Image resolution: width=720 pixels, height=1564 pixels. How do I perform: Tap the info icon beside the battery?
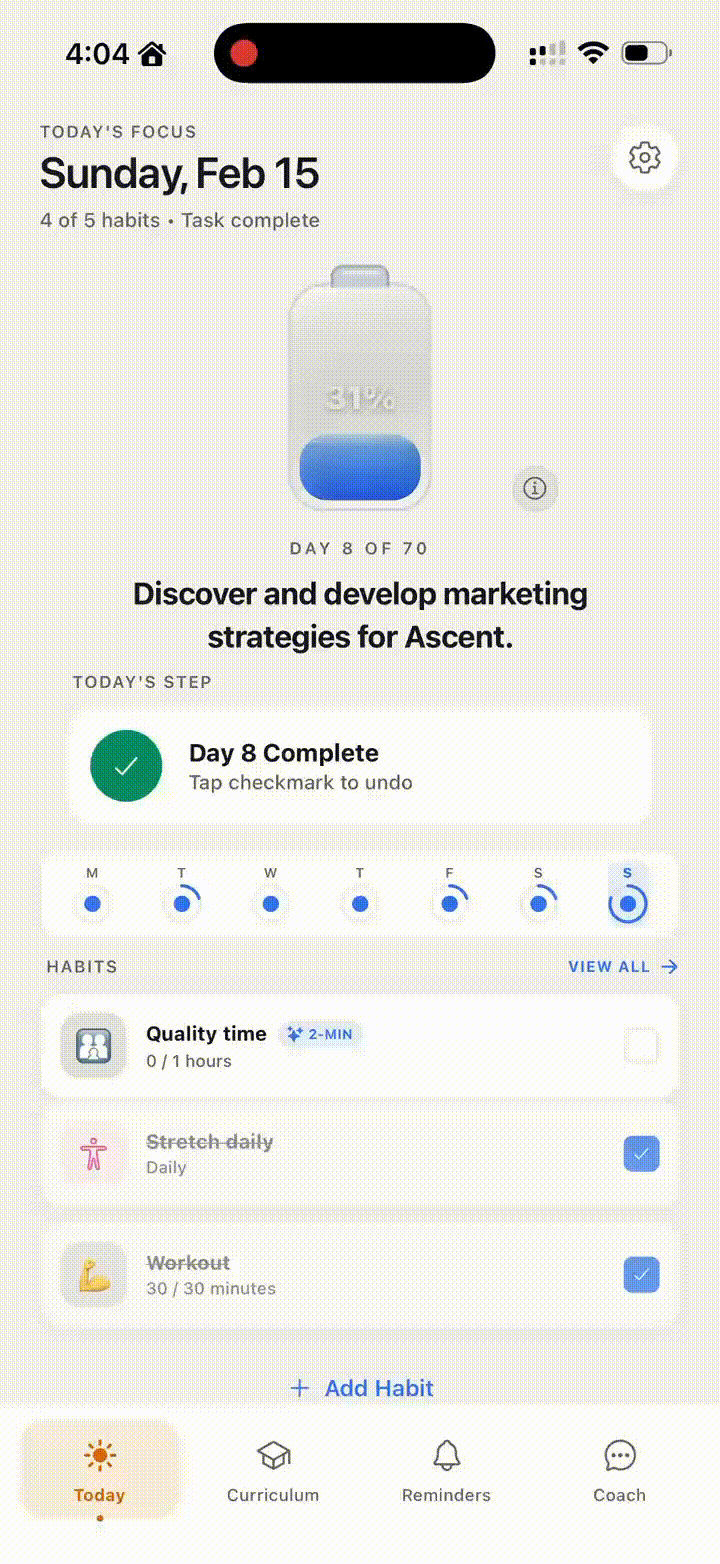(535, 488)
